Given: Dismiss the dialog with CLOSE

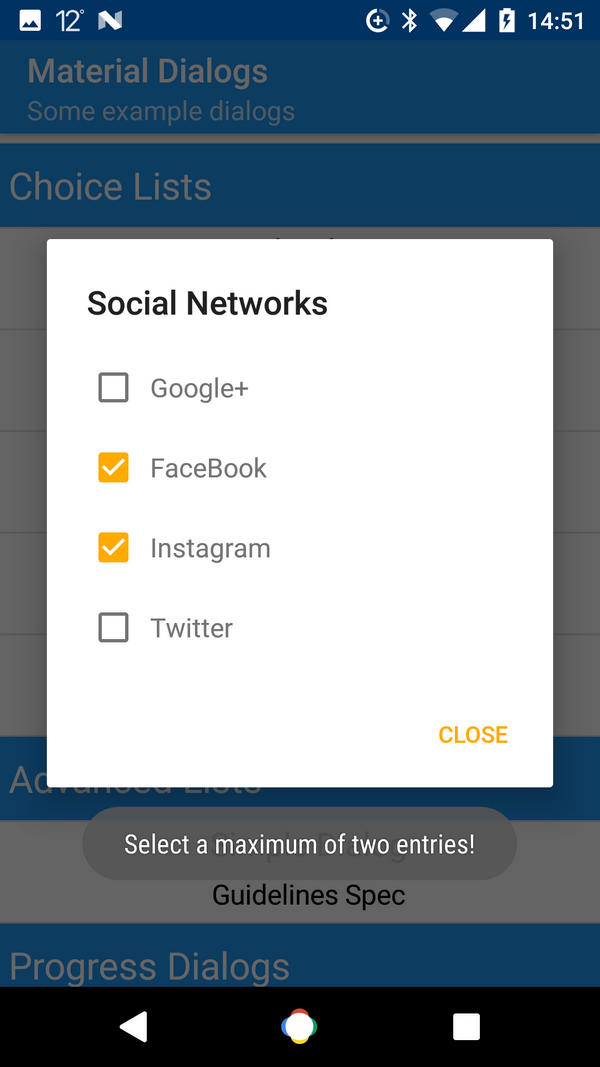Looking at the screenshot, I should point(473,735).
